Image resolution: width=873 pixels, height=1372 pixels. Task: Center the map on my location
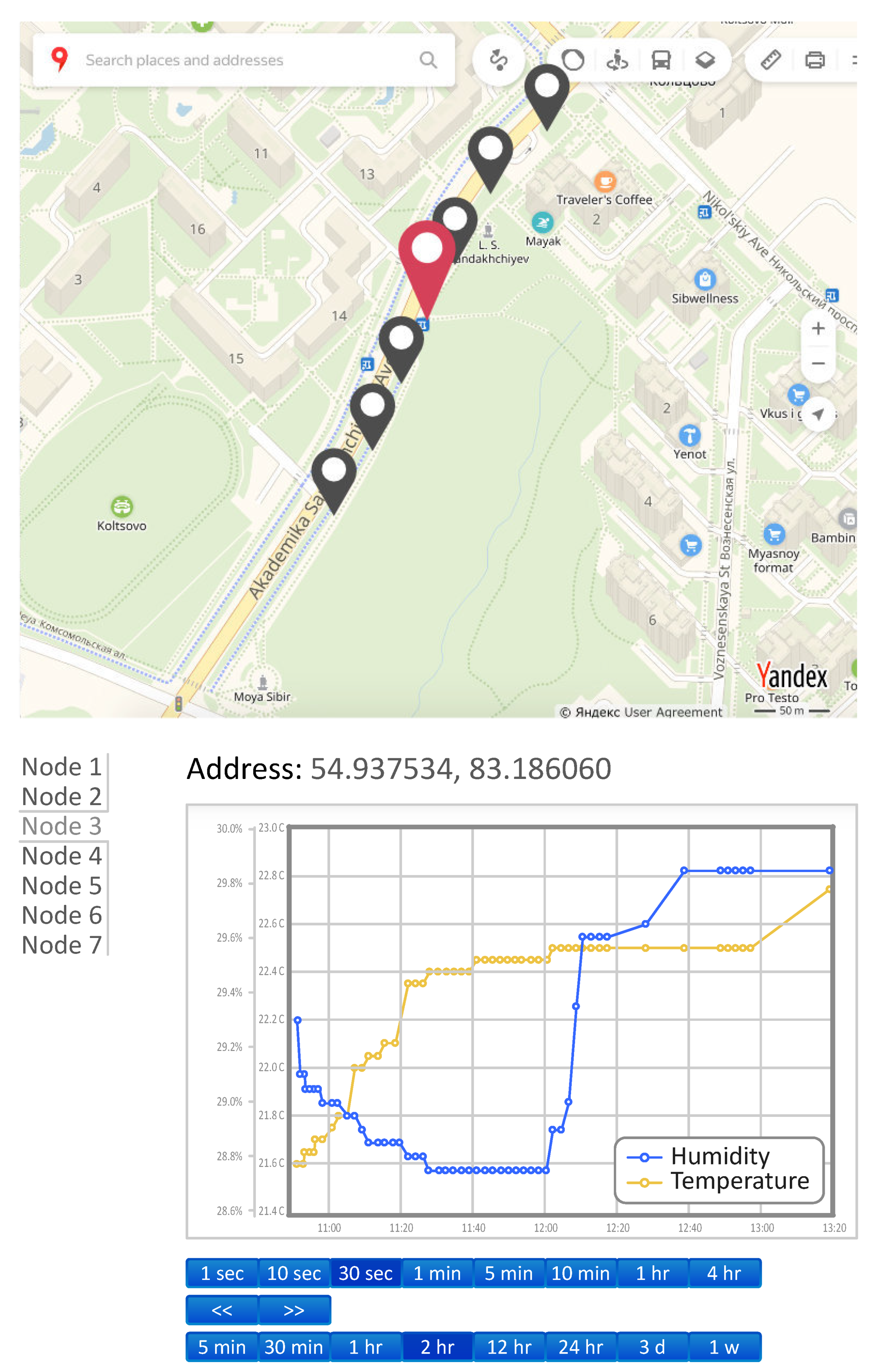click(818, 414)
